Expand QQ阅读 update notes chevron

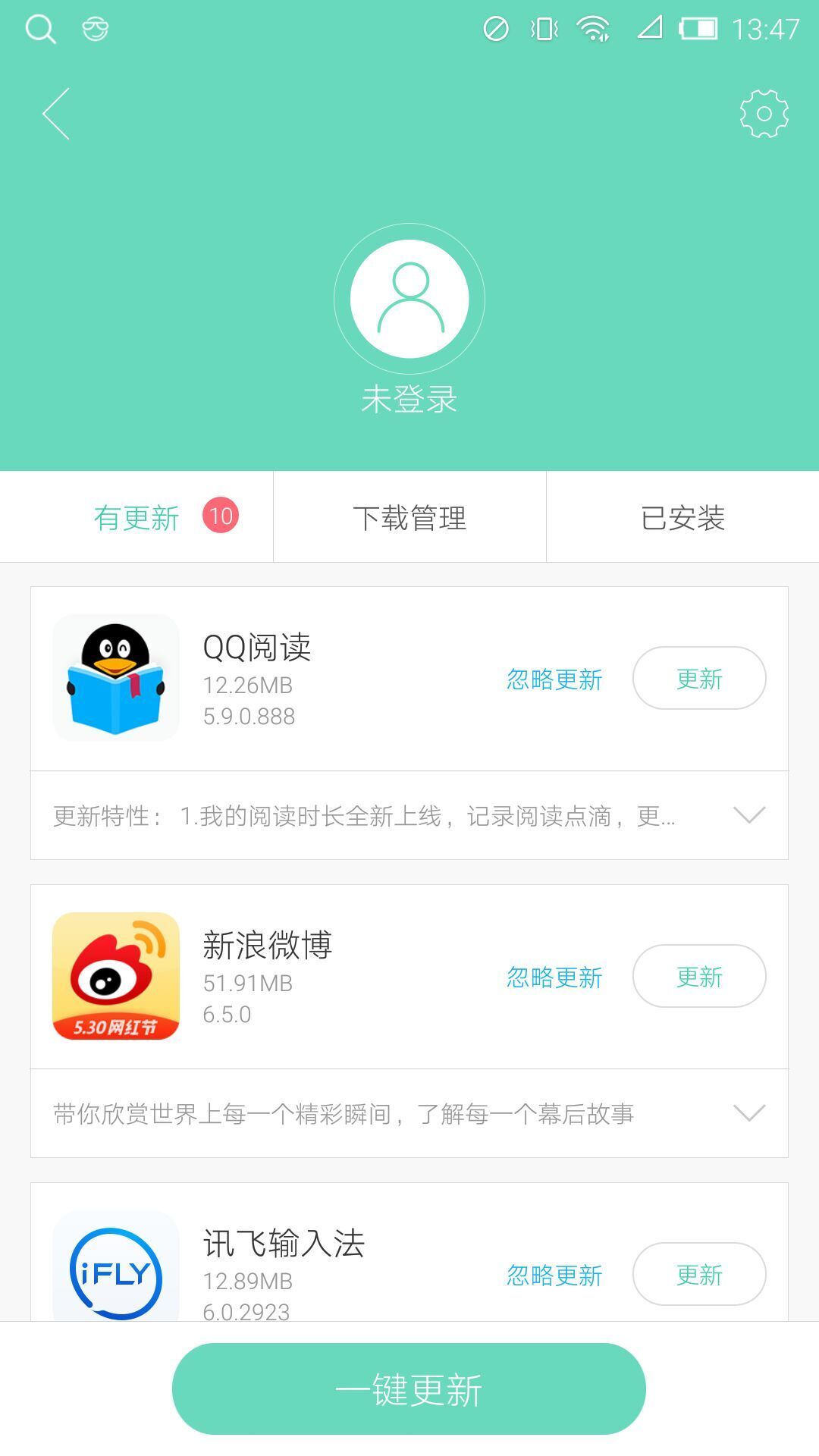pyautogui.click(x=749, y=815)
